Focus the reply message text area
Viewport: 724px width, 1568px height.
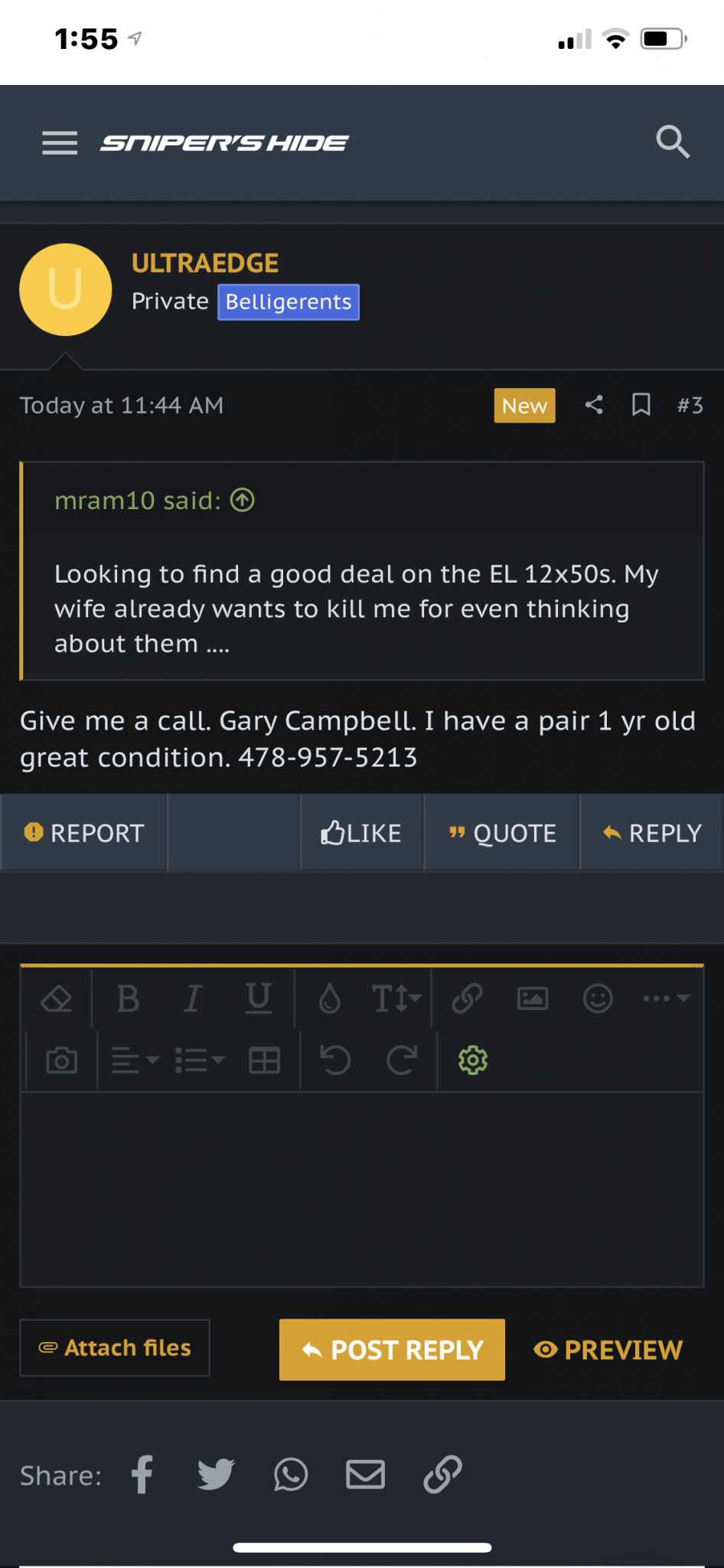tap(362, 1189)
